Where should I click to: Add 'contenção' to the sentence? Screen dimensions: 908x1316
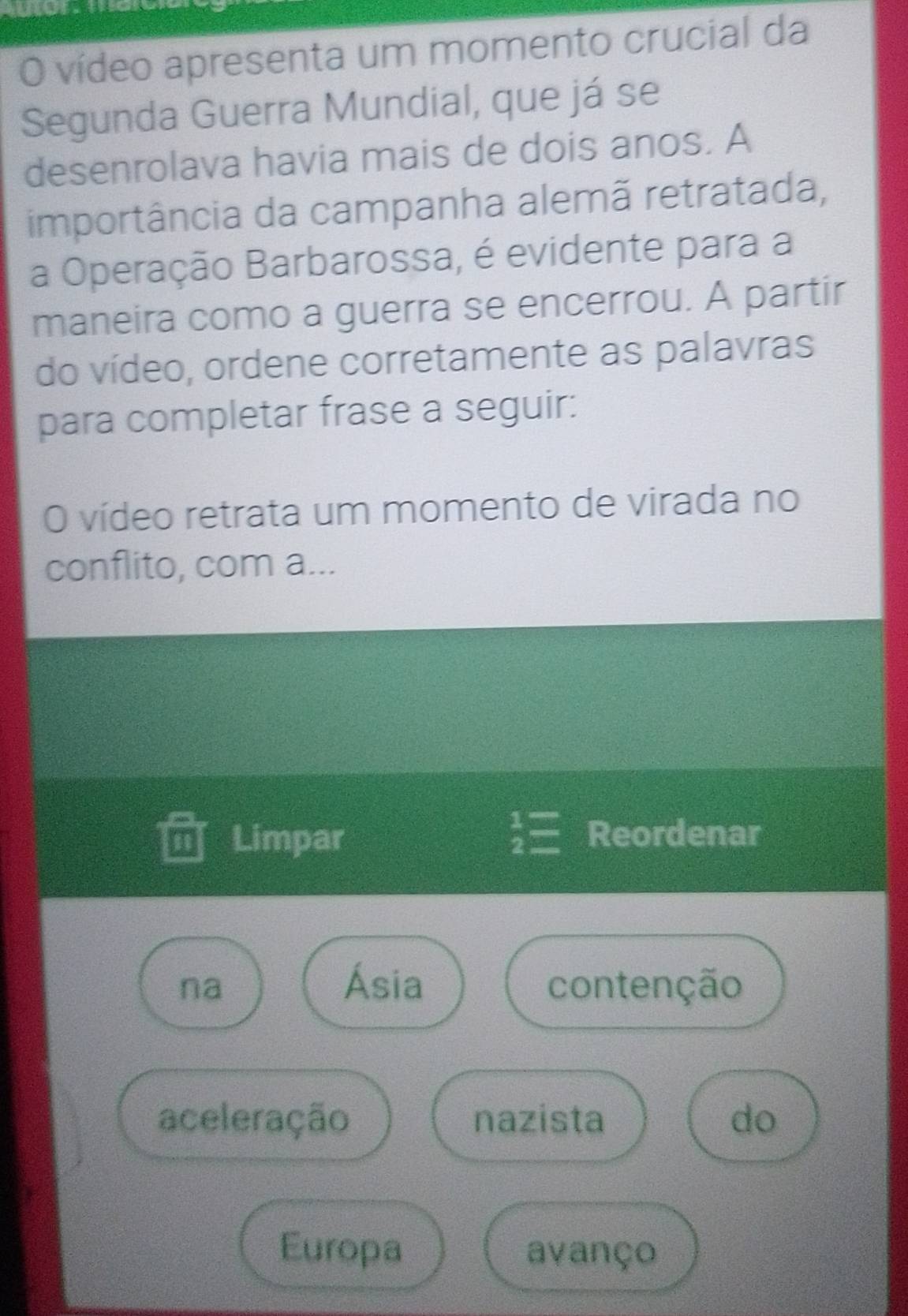click(645, 985)
